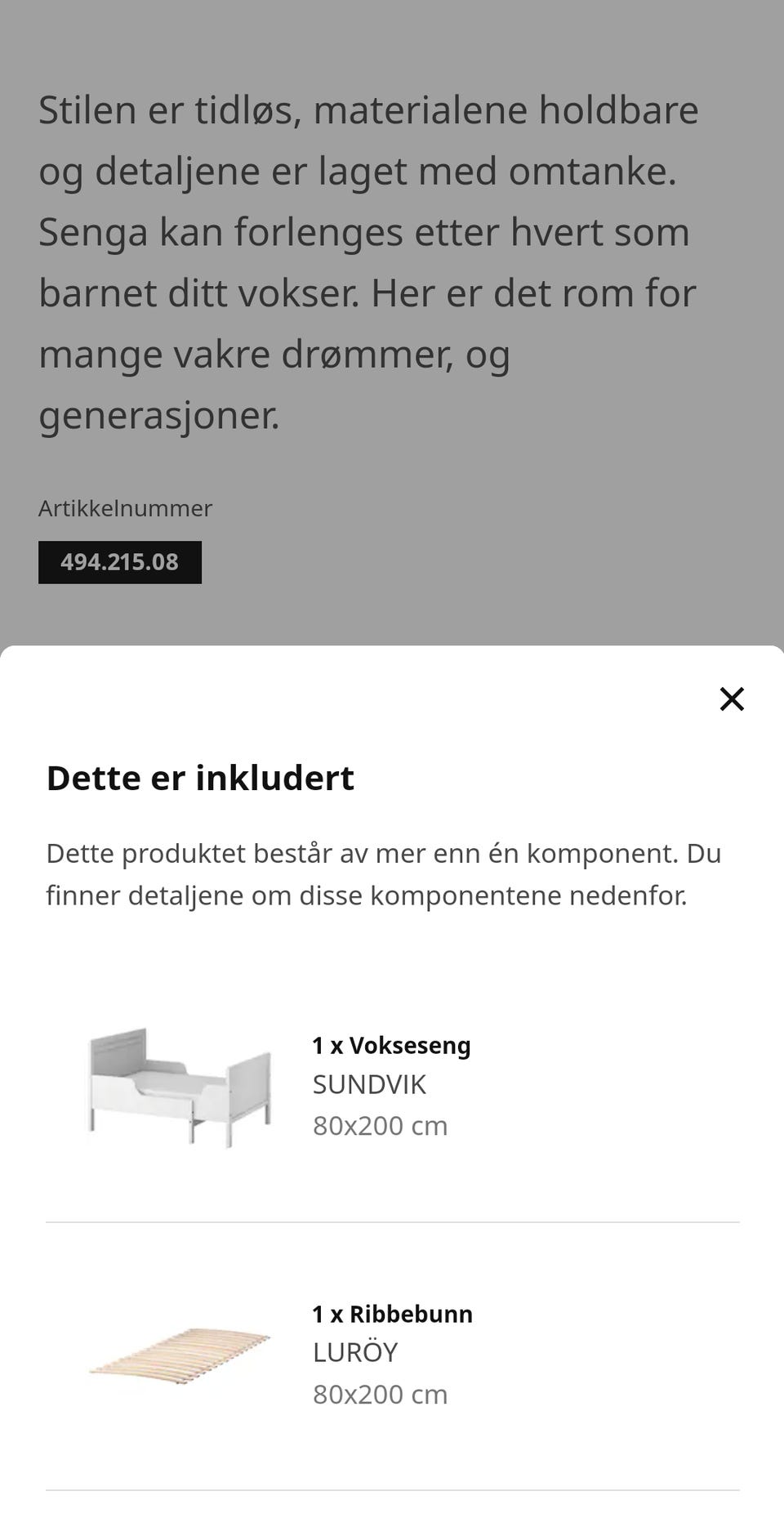The height and width of the screenshot is (1536, 784).
Task: Open the LURÖY Ribbebunn component
Action: point(392,1356)
